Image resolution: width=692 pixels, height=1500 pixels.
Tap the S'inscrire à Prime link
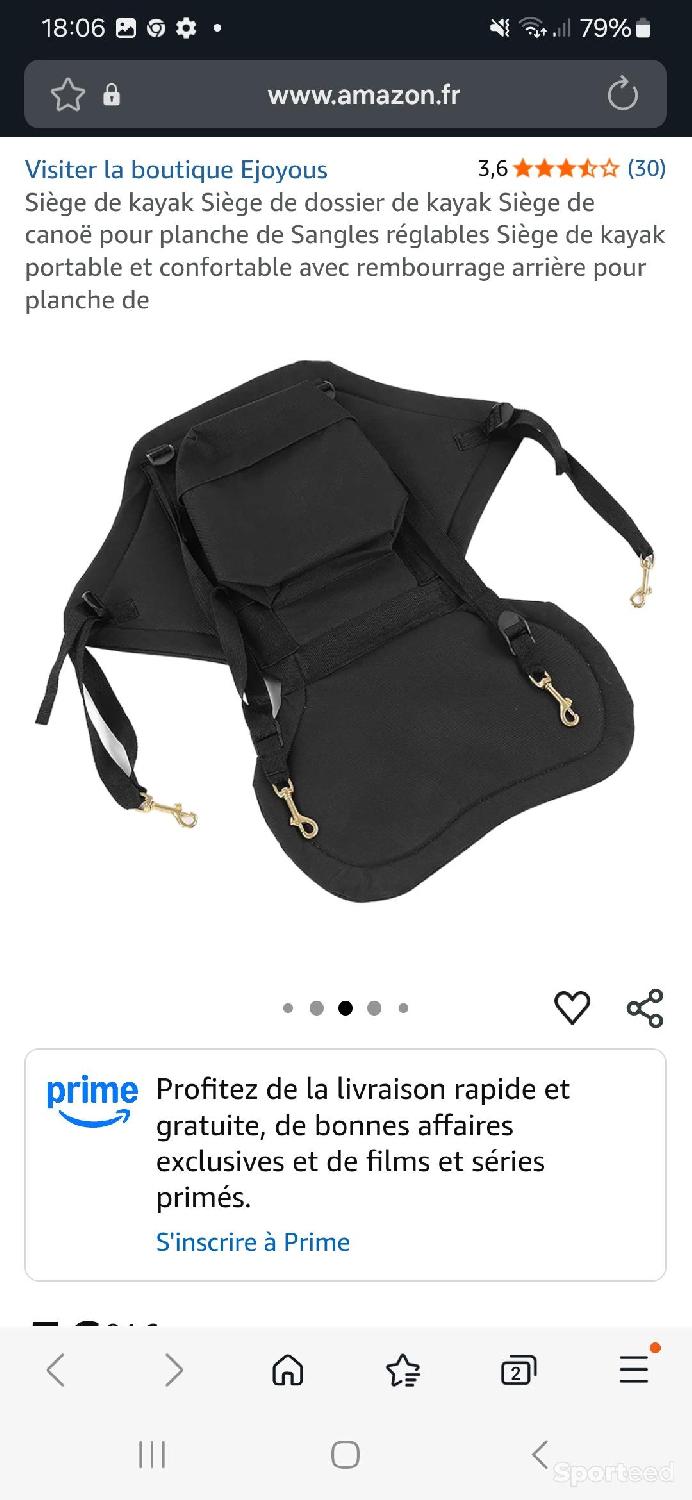(x=253, y=1242)
